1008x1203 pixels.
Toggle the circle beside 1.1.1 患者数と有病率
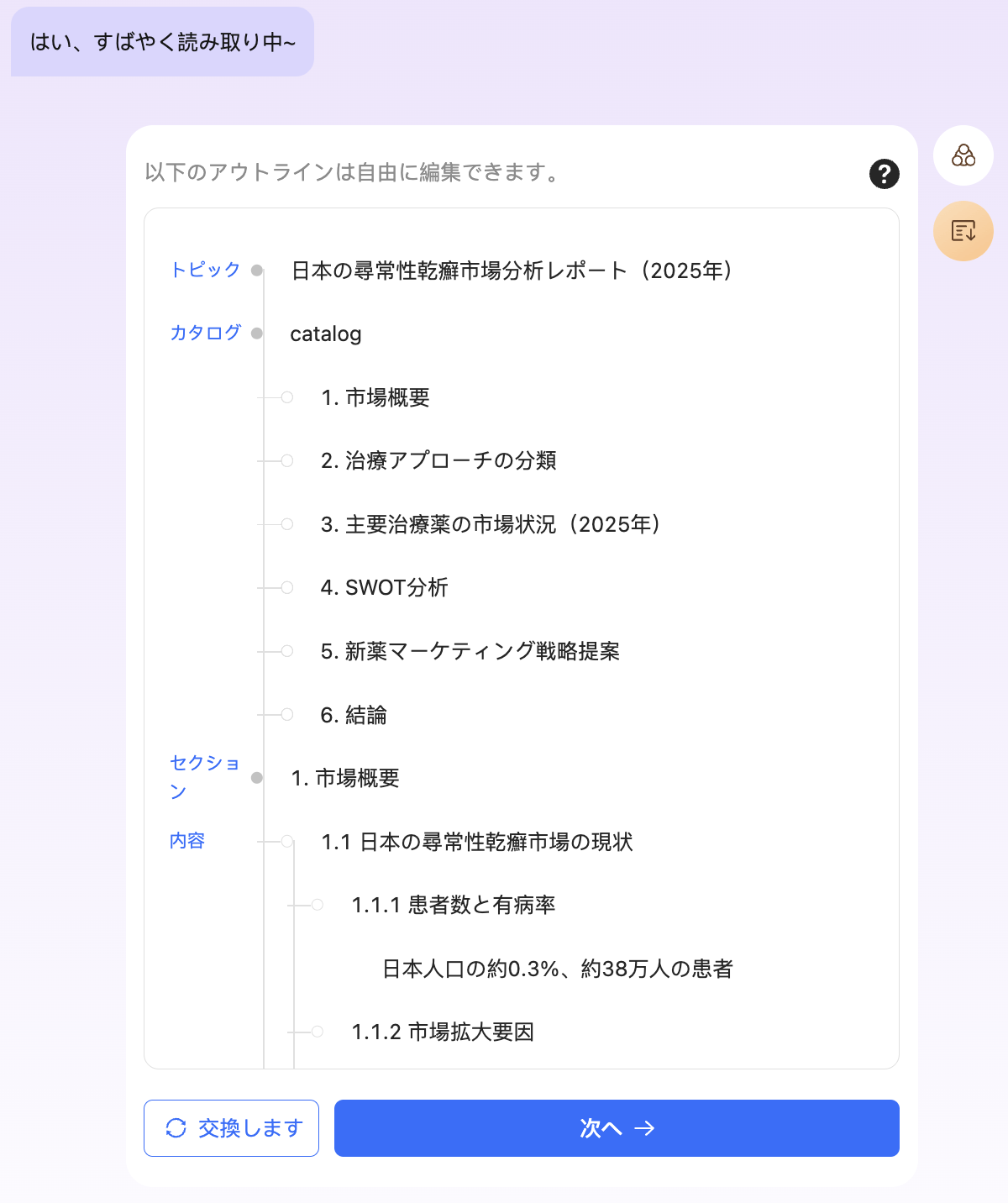[317, 905]
